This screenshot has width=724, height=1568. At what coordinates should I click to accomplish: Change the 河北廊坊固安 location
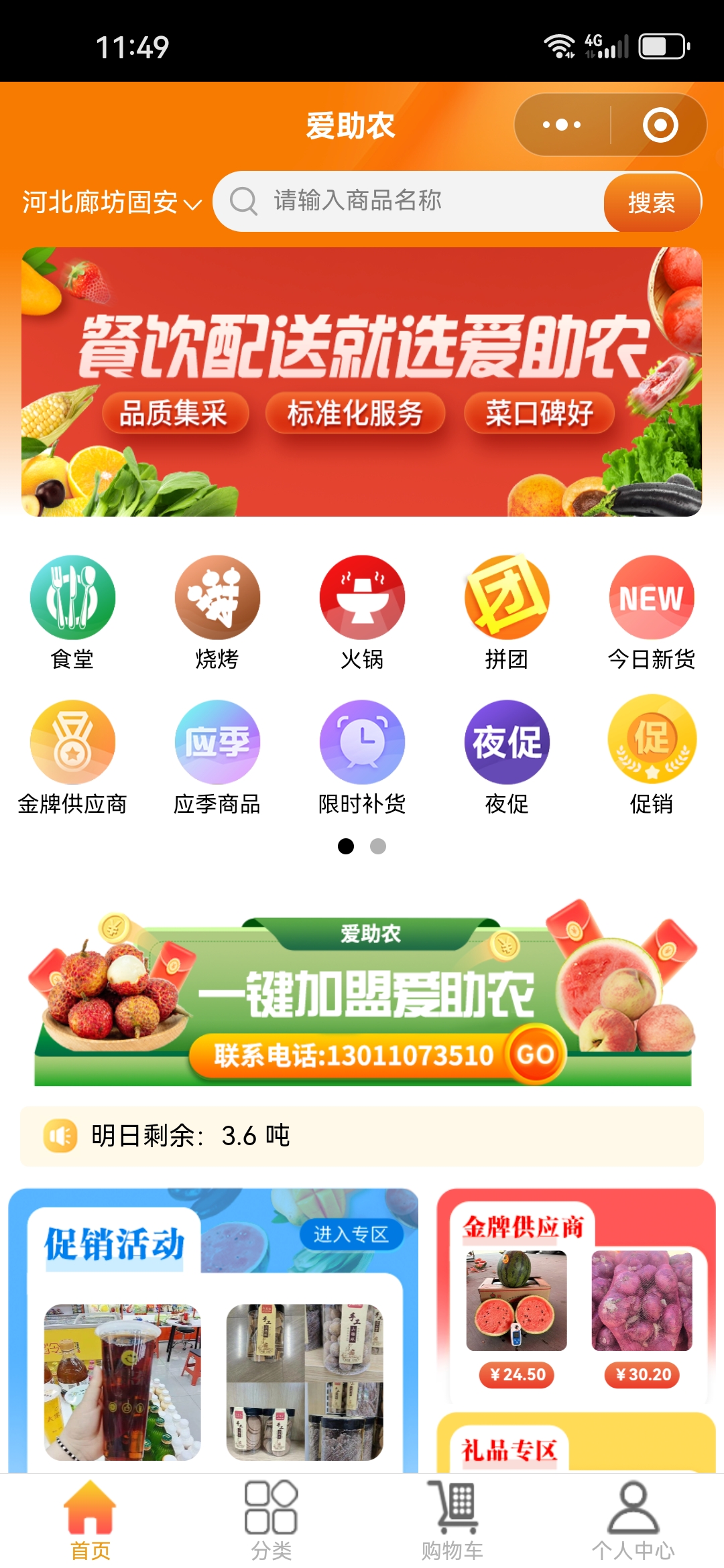click(x=111, y=202)
